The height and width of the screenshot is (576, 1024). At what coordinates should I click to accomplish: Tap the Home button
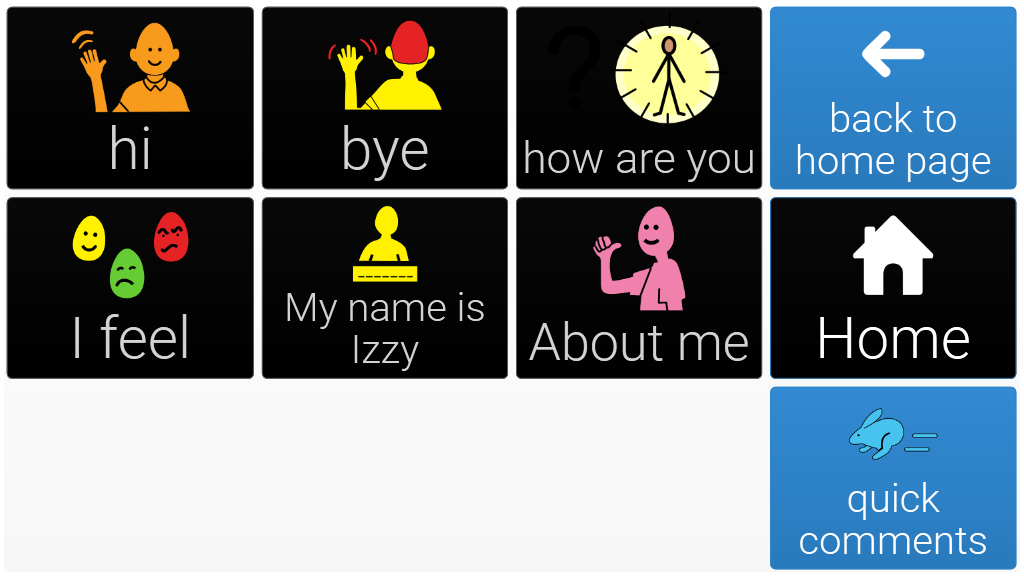[x=893, y=288]
